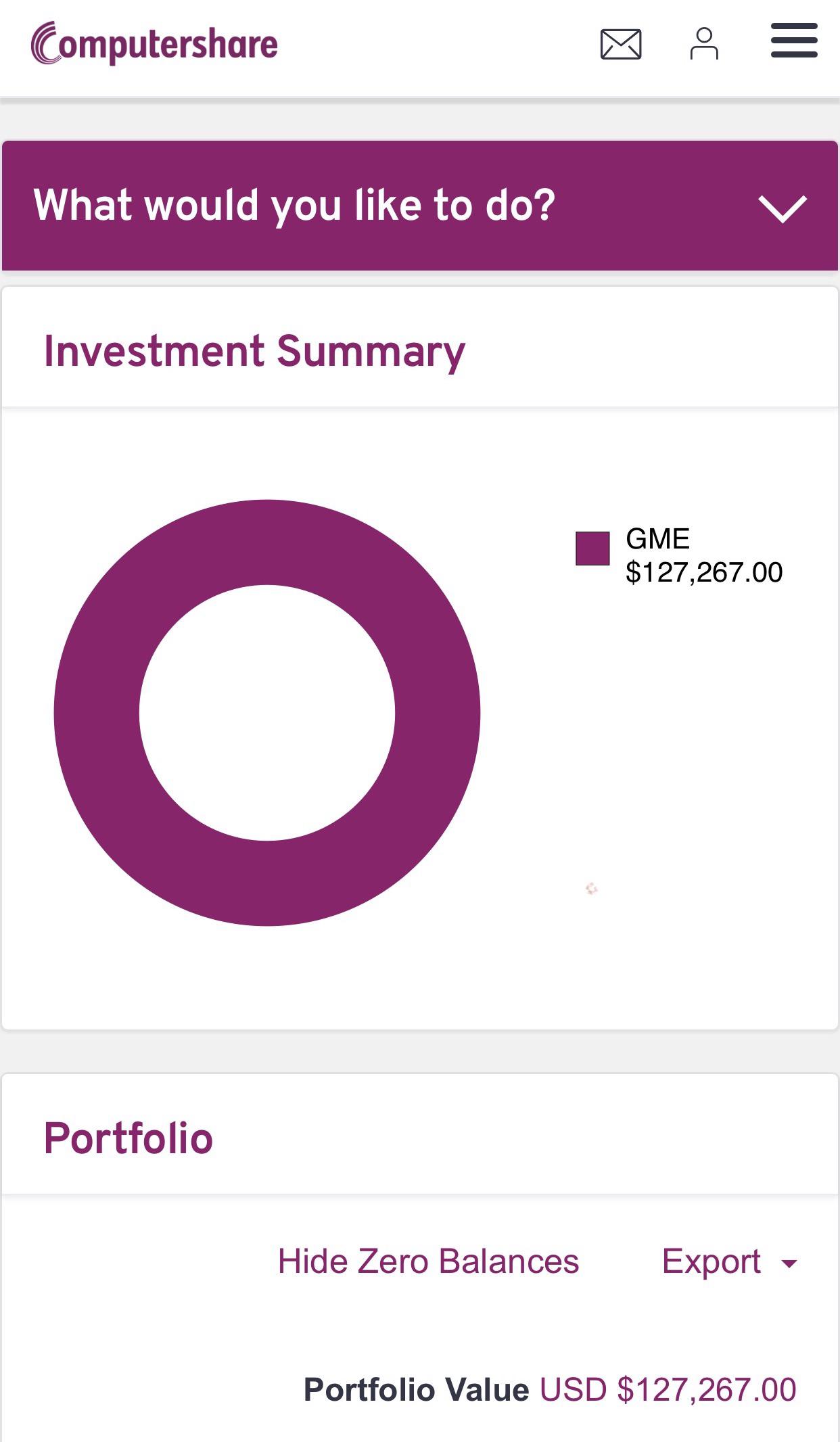Open account settings via the profile icon
The height and width of the screenshot is (1442, 840).
click(x=705, y=43)
